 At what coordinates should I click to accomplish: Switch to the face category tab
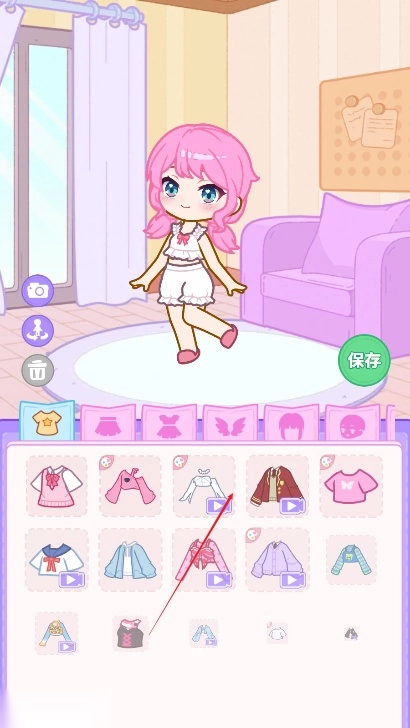pyautogui.click(x=352, y=423)
